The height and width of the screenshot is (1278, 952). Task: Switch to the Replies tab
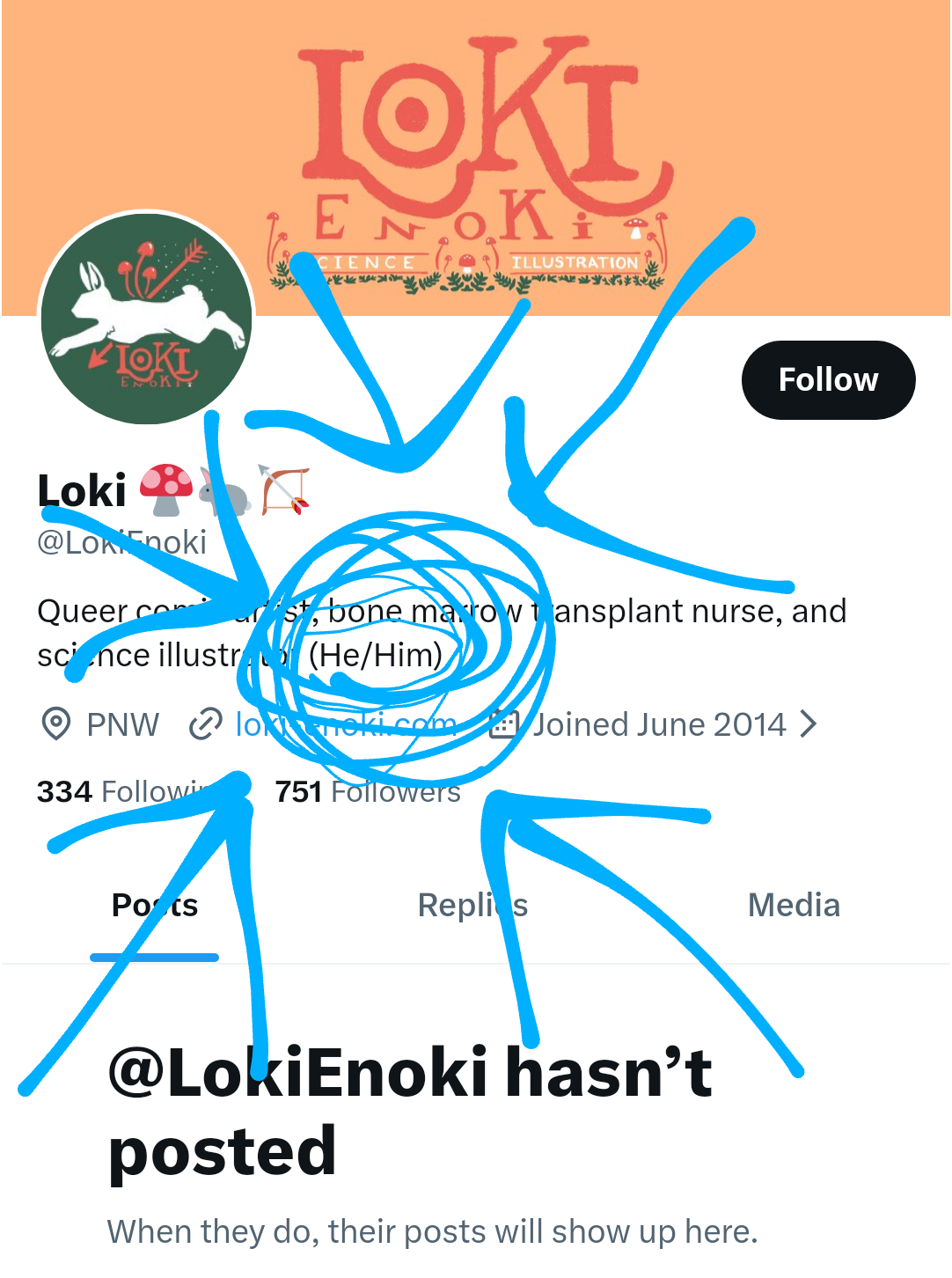coord(472,905)
